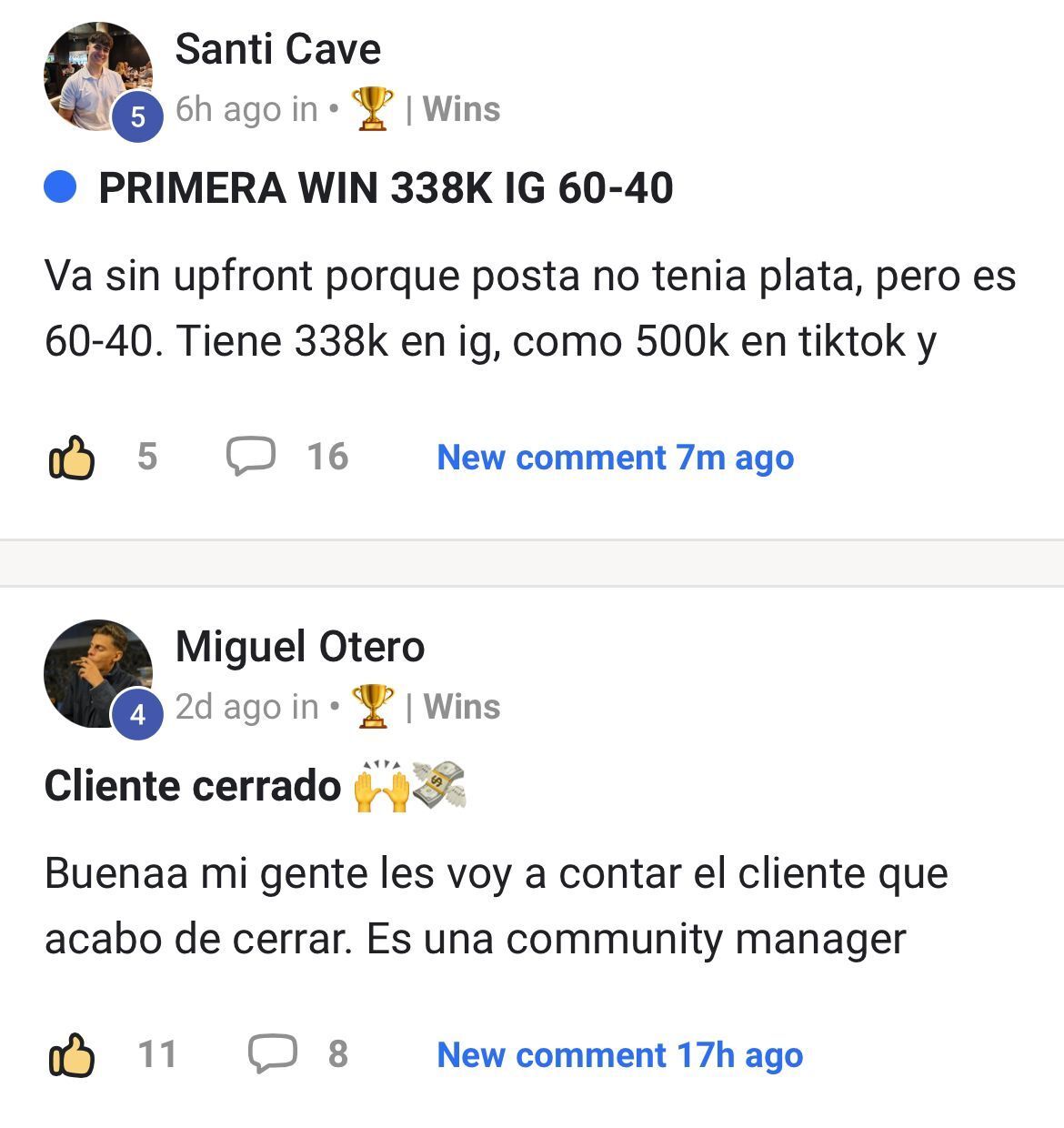View new comment from 7m ago
Viewport: 1064px width, 1128px height.
coord(615,458)
